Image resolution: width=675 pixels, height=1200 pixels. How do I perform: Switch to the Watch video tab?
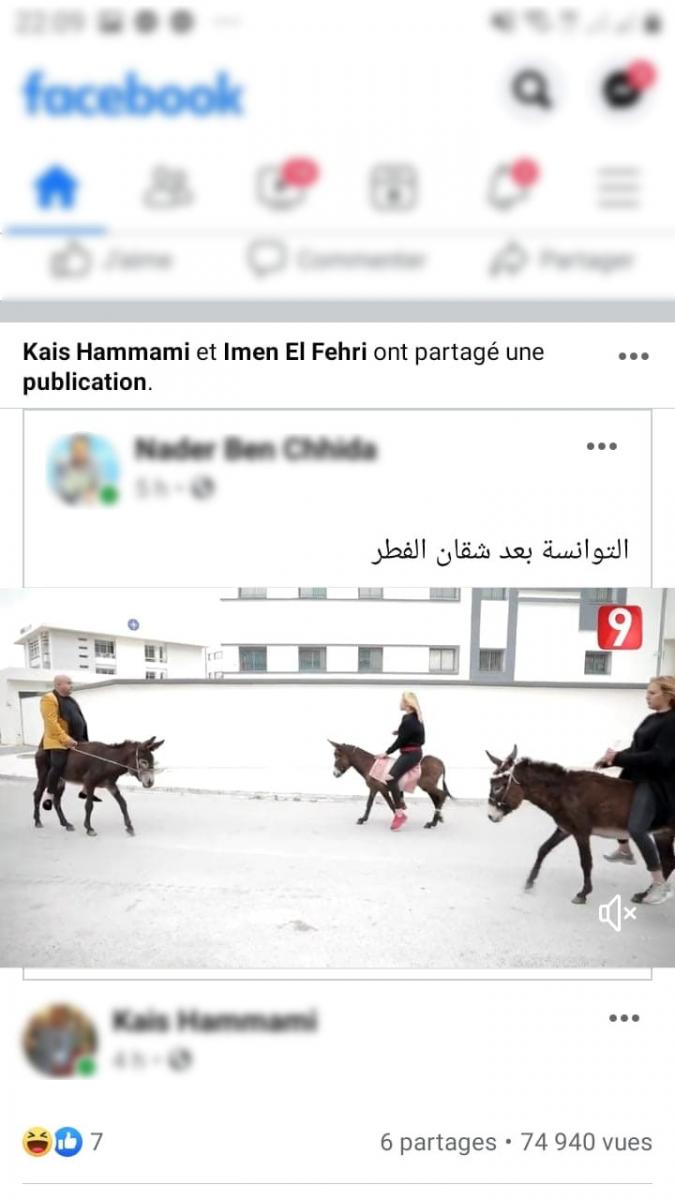point(282,187)
